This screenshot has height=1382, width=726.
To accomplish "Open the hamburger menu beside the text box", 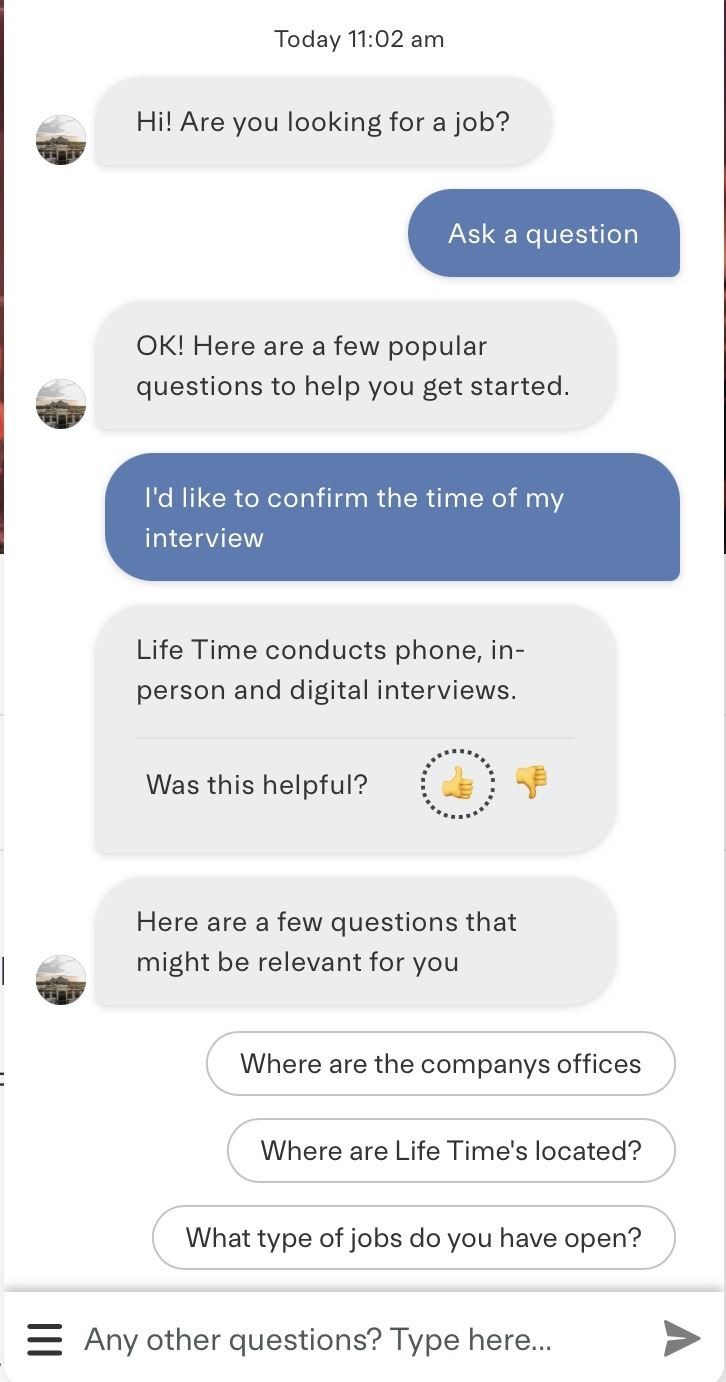I will (45, 1339).
